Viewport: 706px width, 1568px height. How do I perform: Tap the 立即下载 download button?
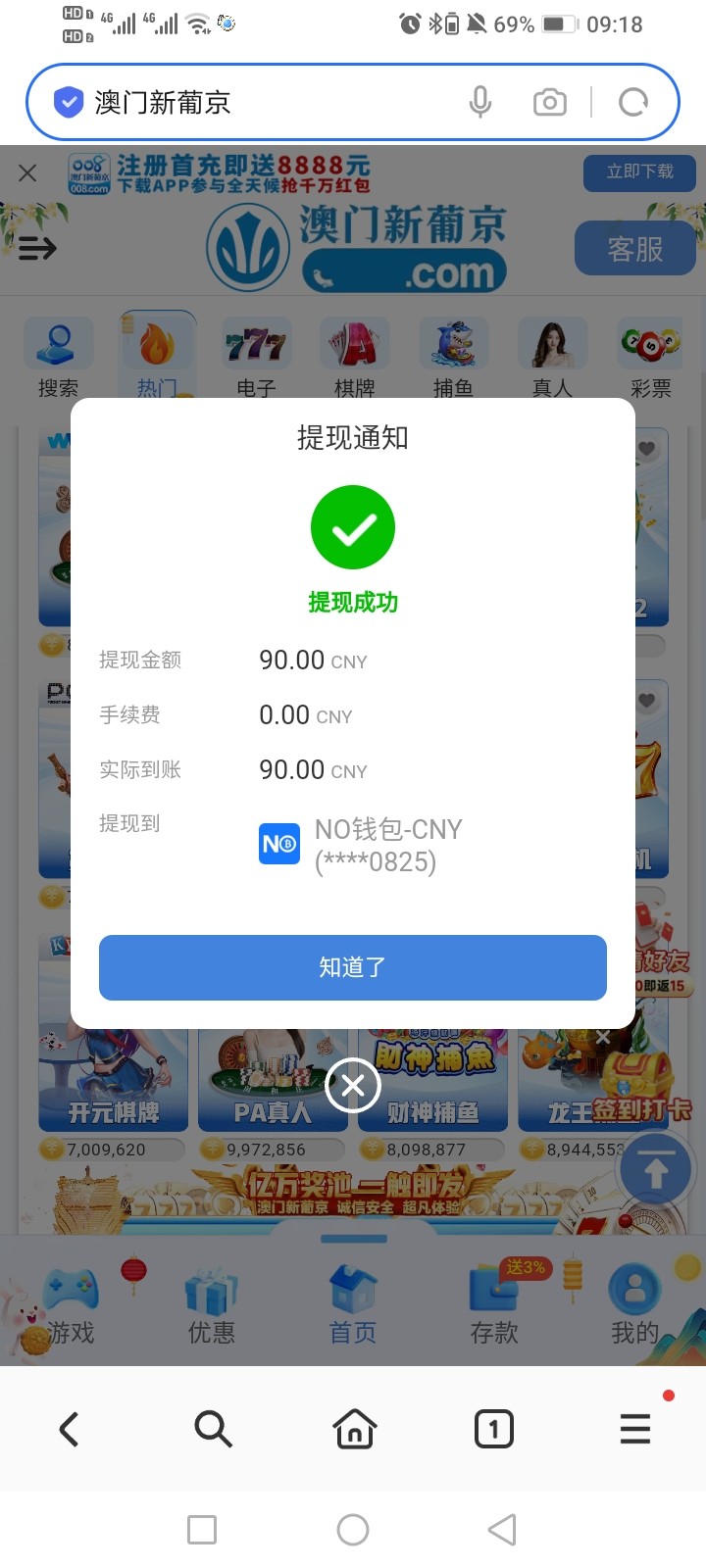pos(639,172)
